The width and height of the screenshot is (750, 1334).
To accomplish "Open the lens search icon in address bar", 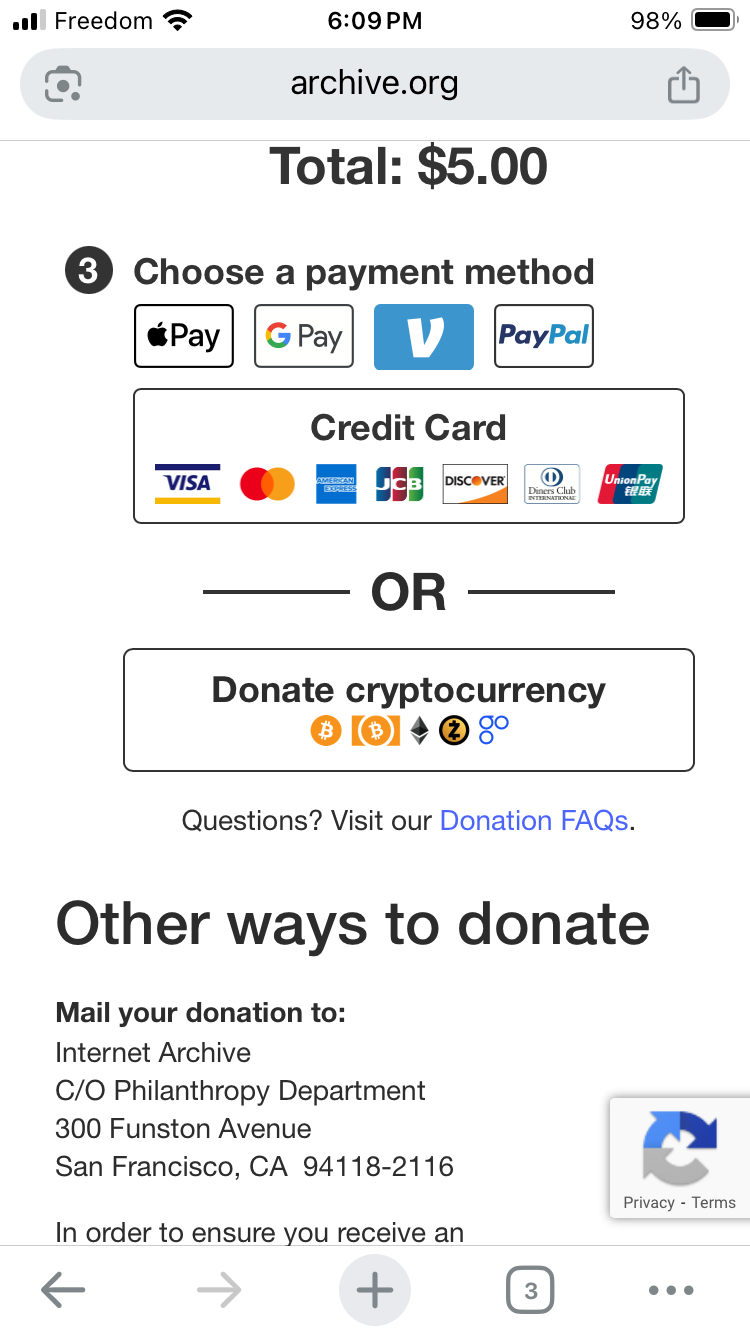I will 63,84.
